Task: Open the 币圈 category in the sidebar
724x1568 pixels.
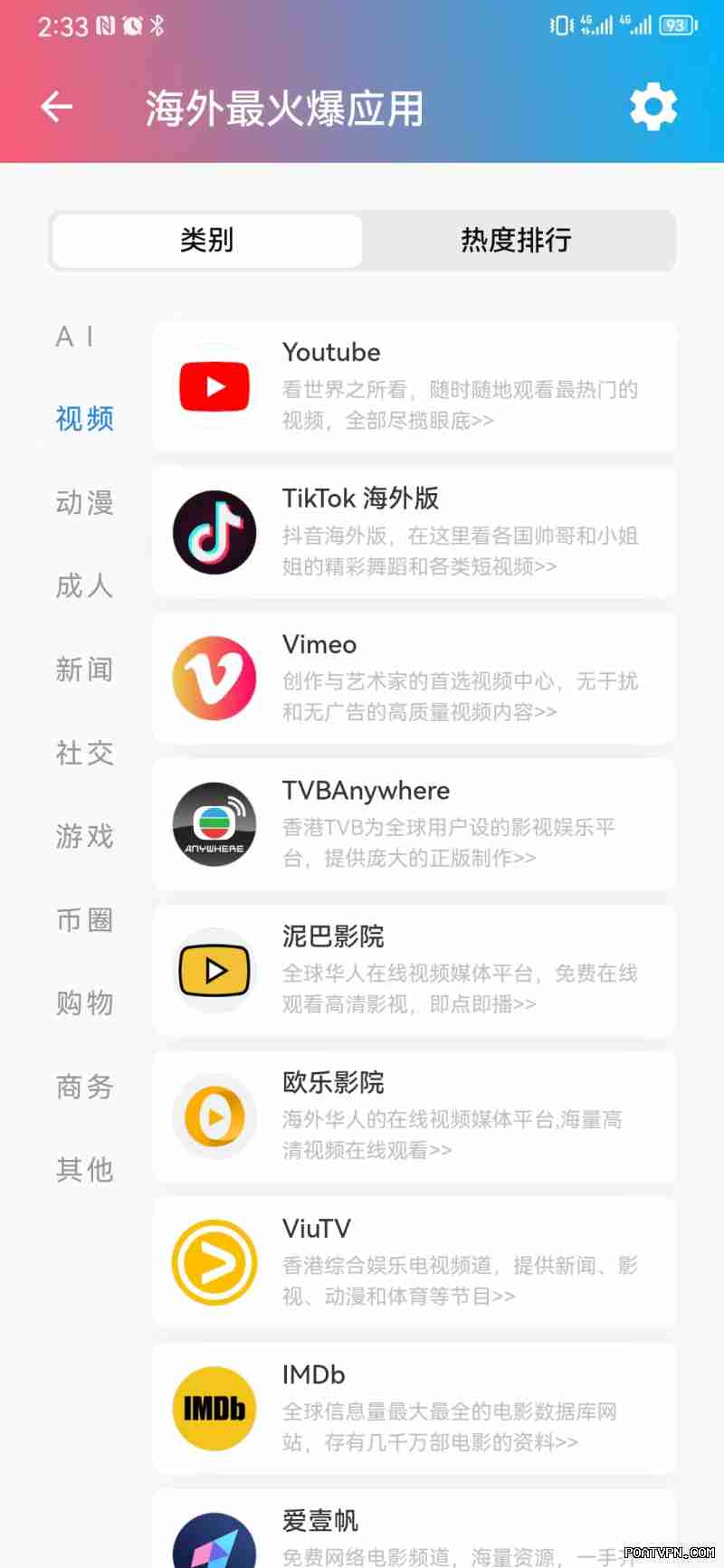Action: click(x=84, y=920)
